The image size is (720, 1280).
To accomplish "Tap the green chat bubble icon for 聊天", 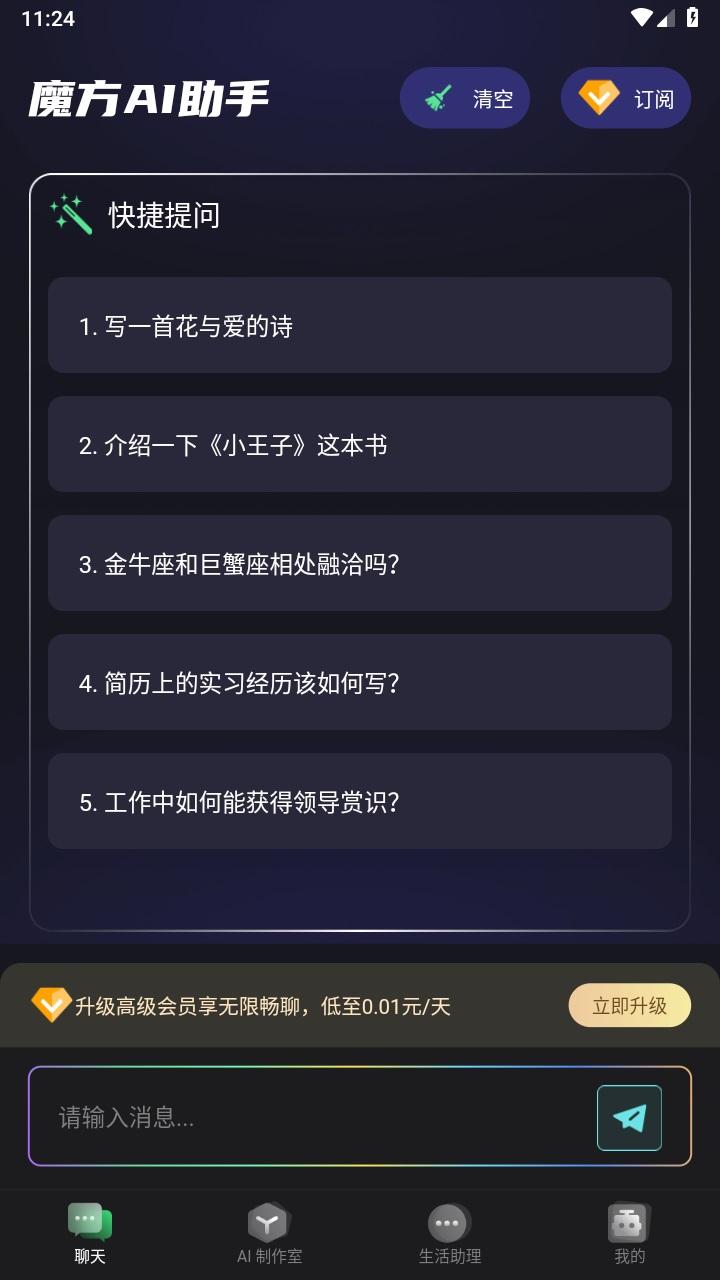I will [89, 1219].
